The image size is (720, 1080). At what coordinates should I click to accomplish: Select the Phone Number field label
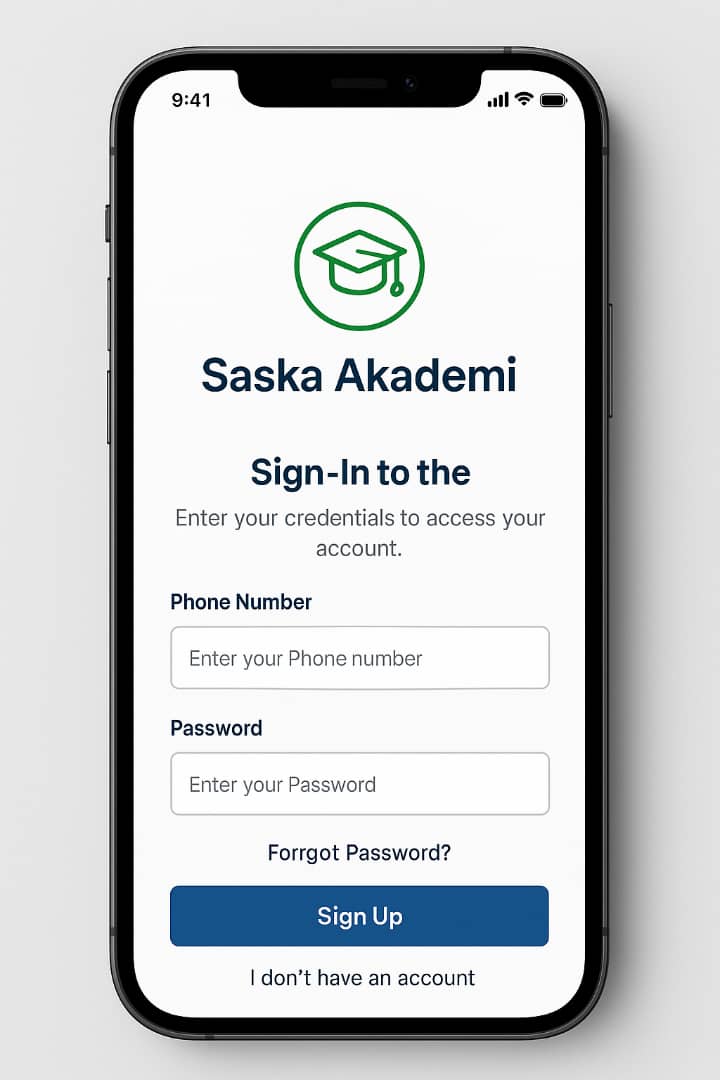pyautogui.click(x=240, y=602)
